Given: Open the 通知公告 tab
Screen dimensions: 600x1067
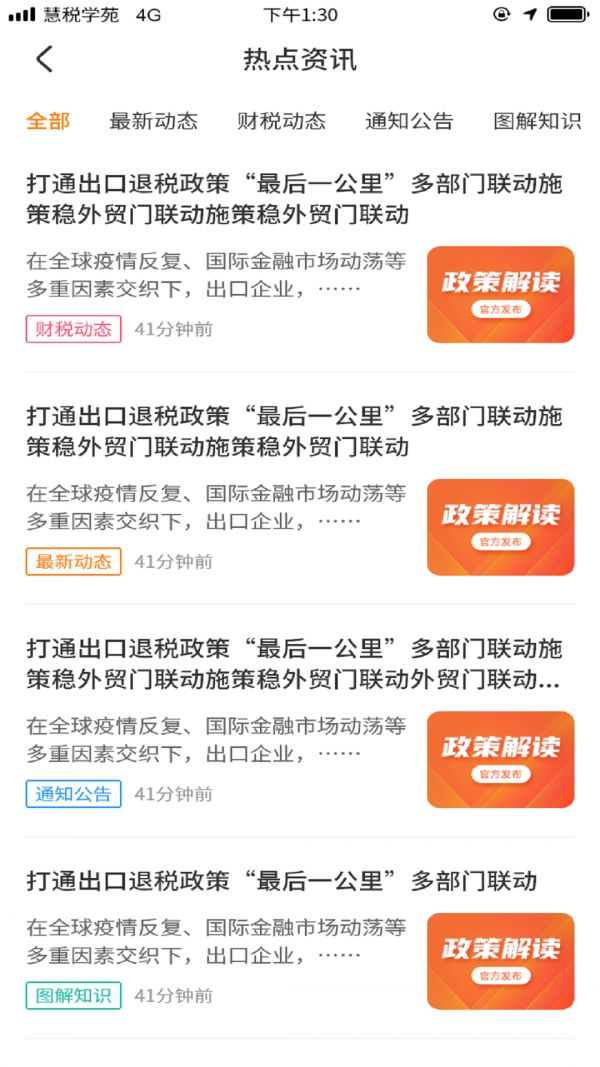Looking at the screenshot, I should [409, 121].
